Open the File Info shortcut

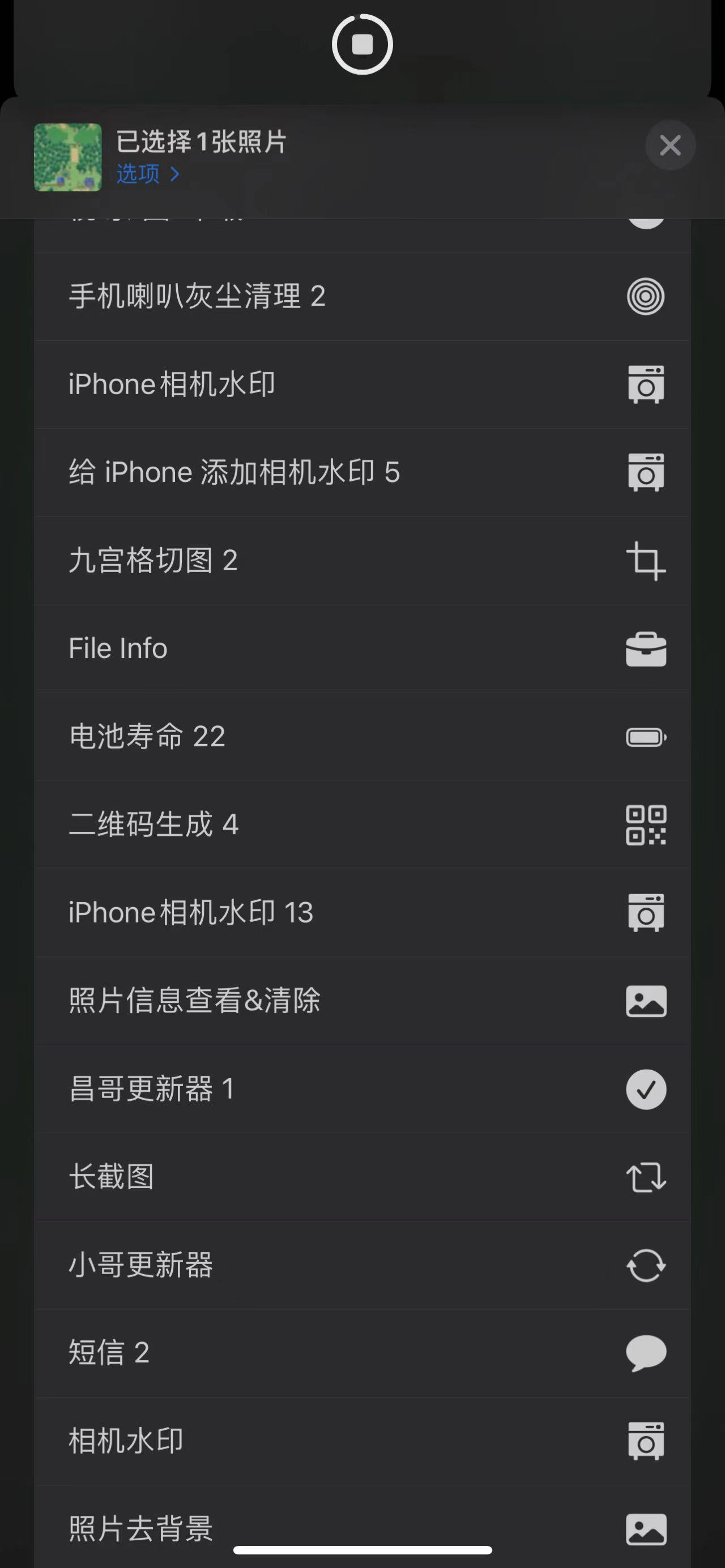click(x=362, y=648)
